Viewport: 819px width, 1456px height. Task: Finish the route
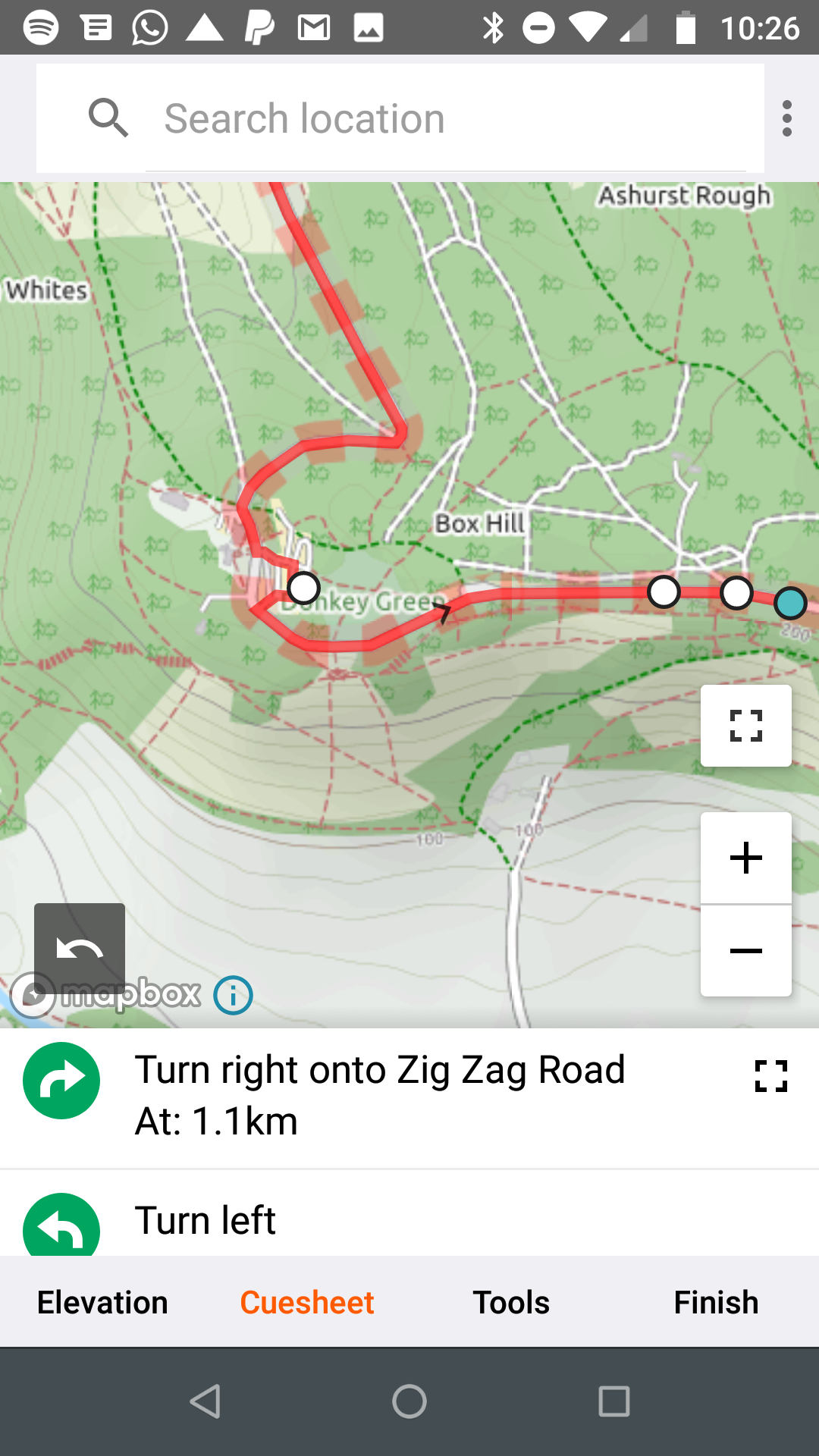716,1302
